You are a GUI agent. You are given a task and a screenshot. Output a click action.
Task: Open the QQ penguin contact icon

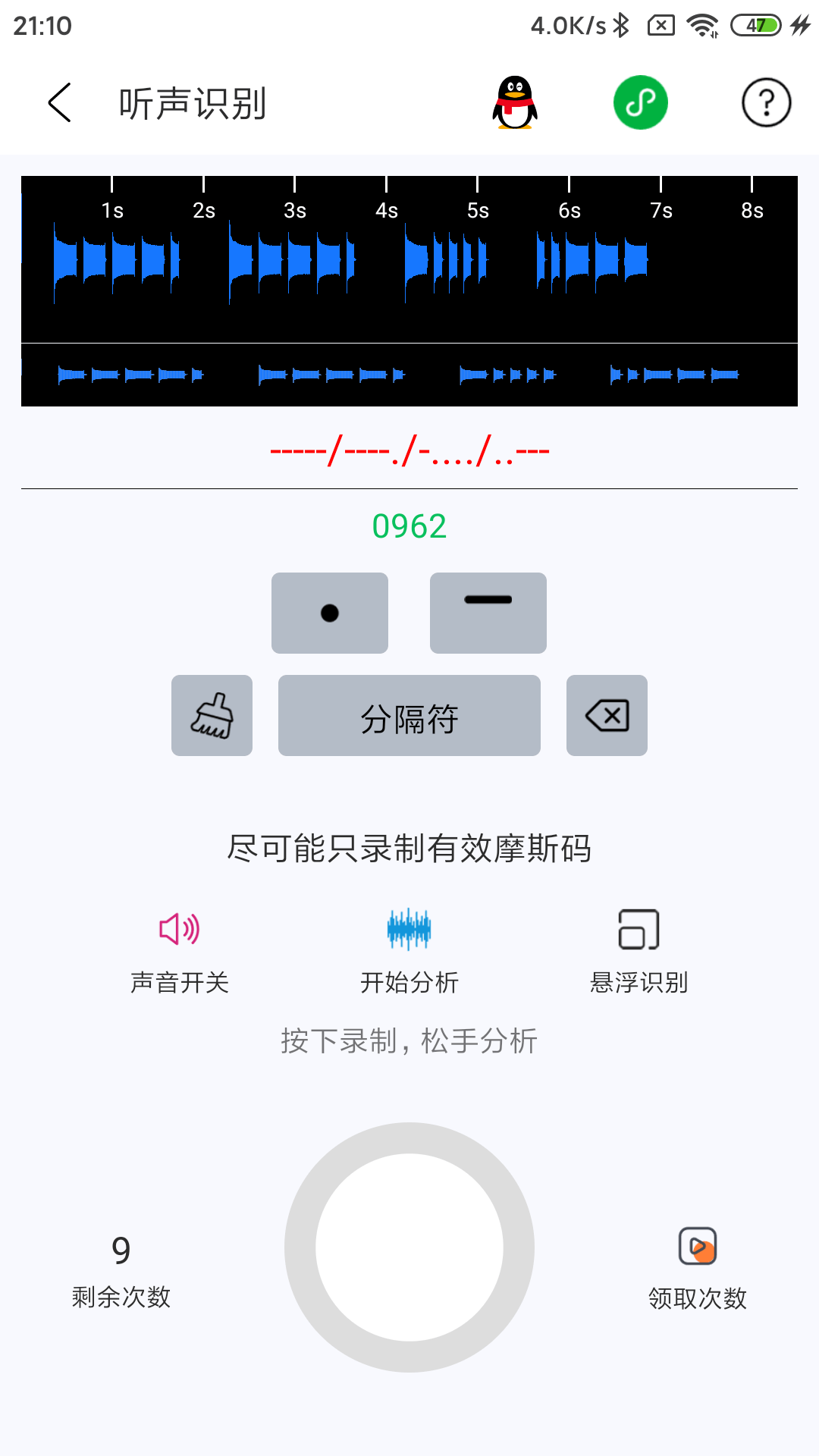514,104
